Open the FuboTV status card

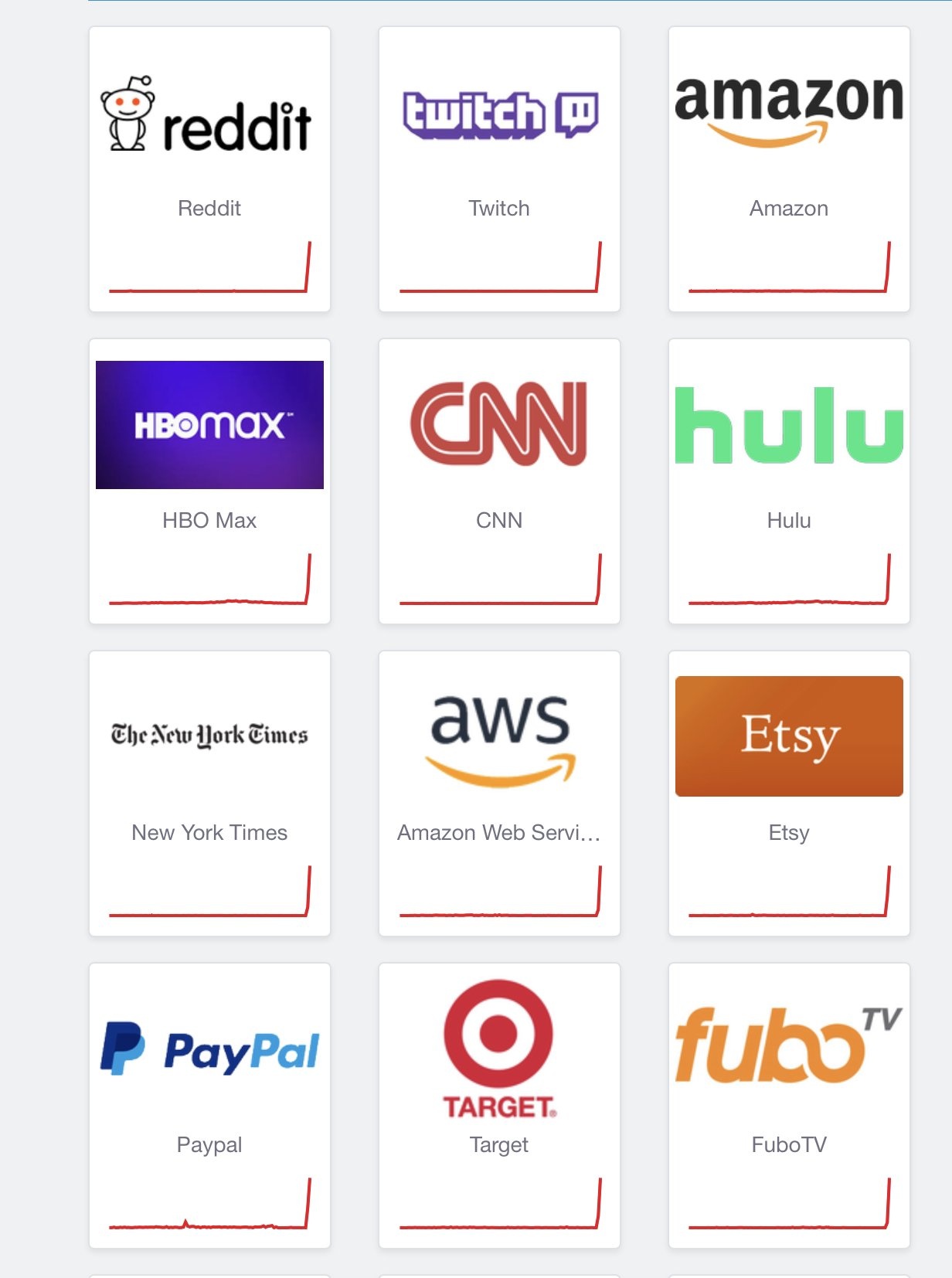tap(789, 1106)
